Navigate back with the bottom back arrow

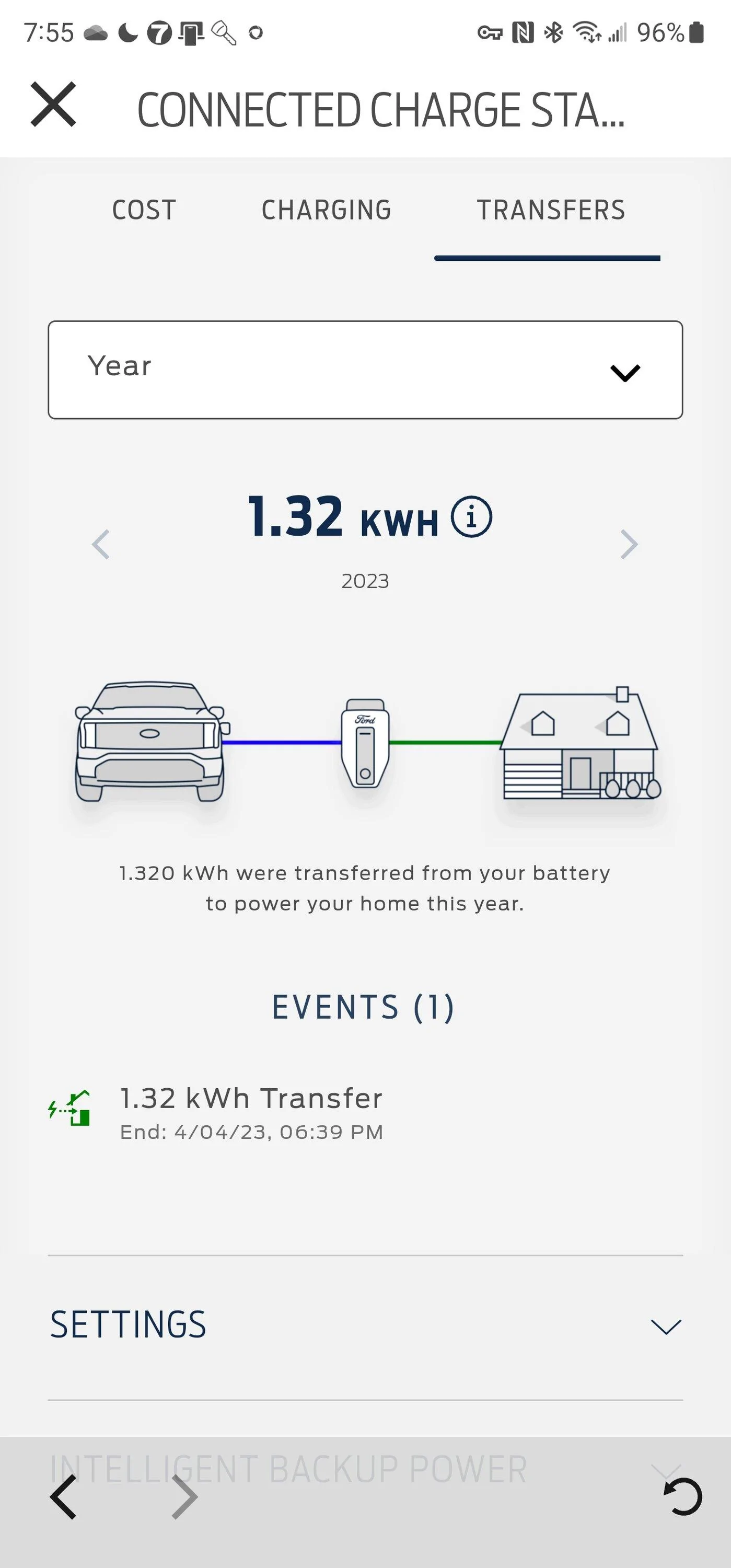pos(63,1497)
